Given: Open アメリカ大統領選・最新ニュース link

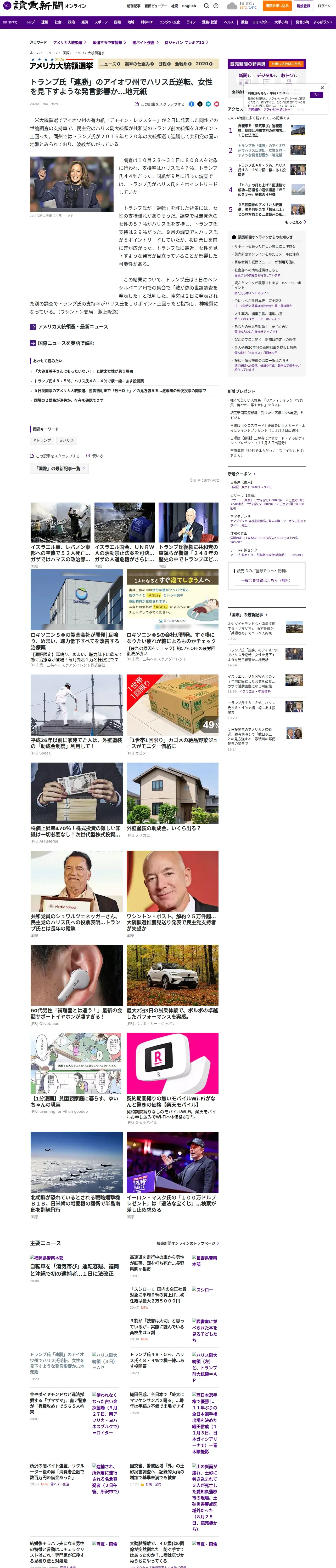Looking at the screenshot, I should 72,327.
